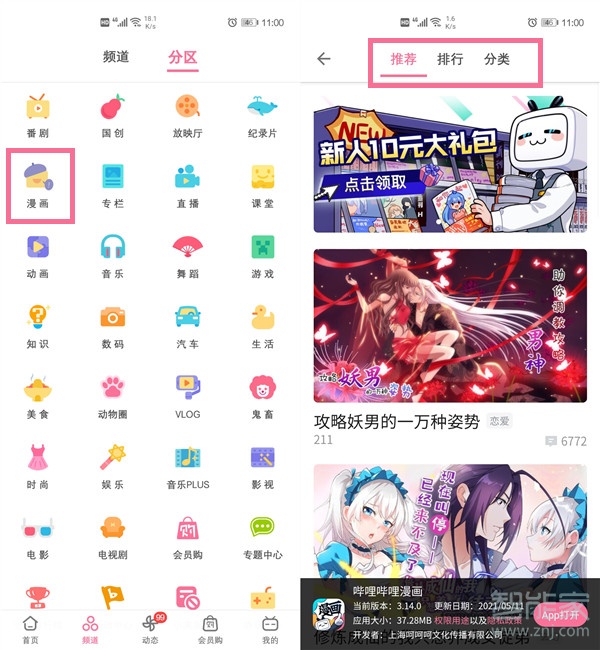Go back using the arrow
Image resolution: width=600 pixels, height=650 pixels.
(x=323, y=59)
